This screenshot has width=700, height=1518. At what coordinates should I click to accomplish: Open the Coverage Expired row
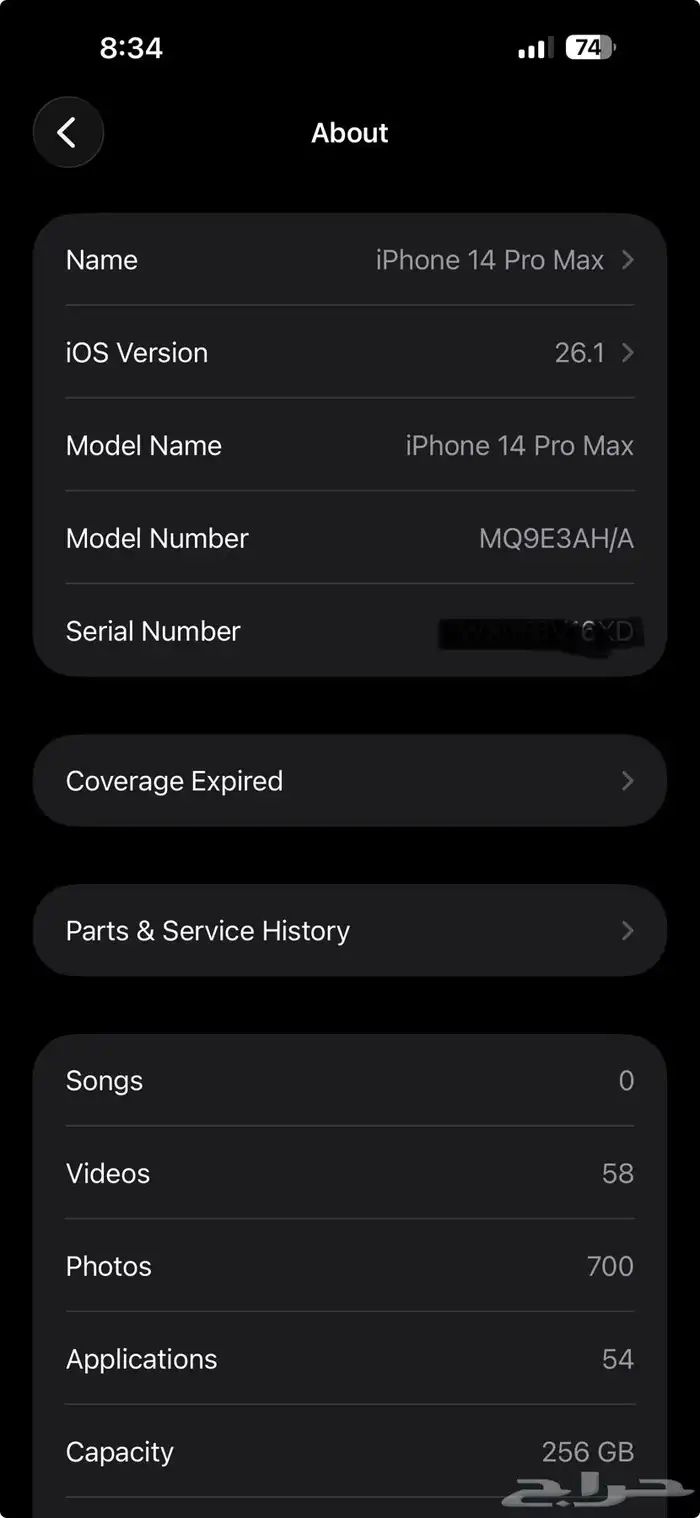pyautogui.click(x=349, y=781)
